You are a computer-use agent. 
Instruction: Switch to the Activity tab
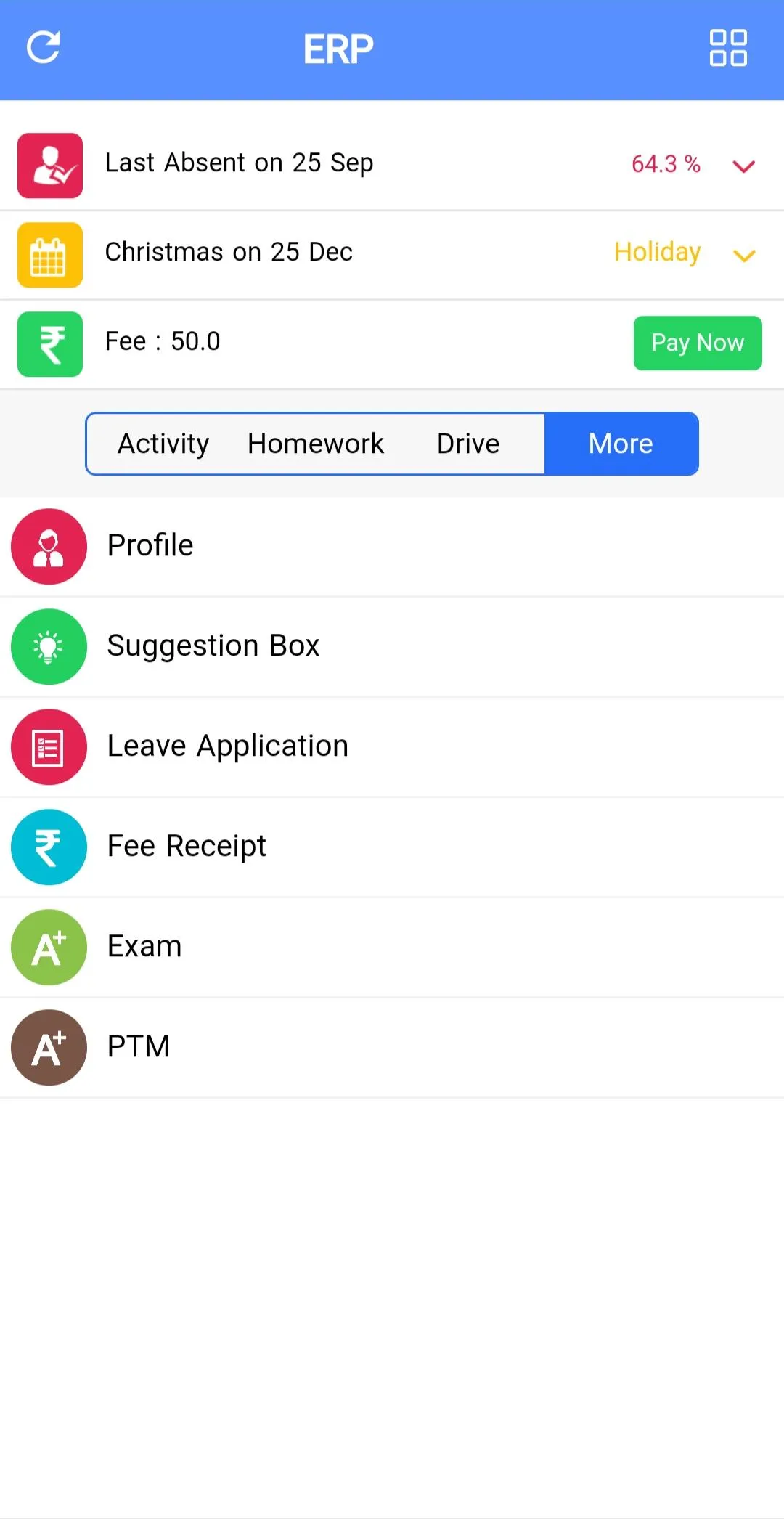(163, 444)
